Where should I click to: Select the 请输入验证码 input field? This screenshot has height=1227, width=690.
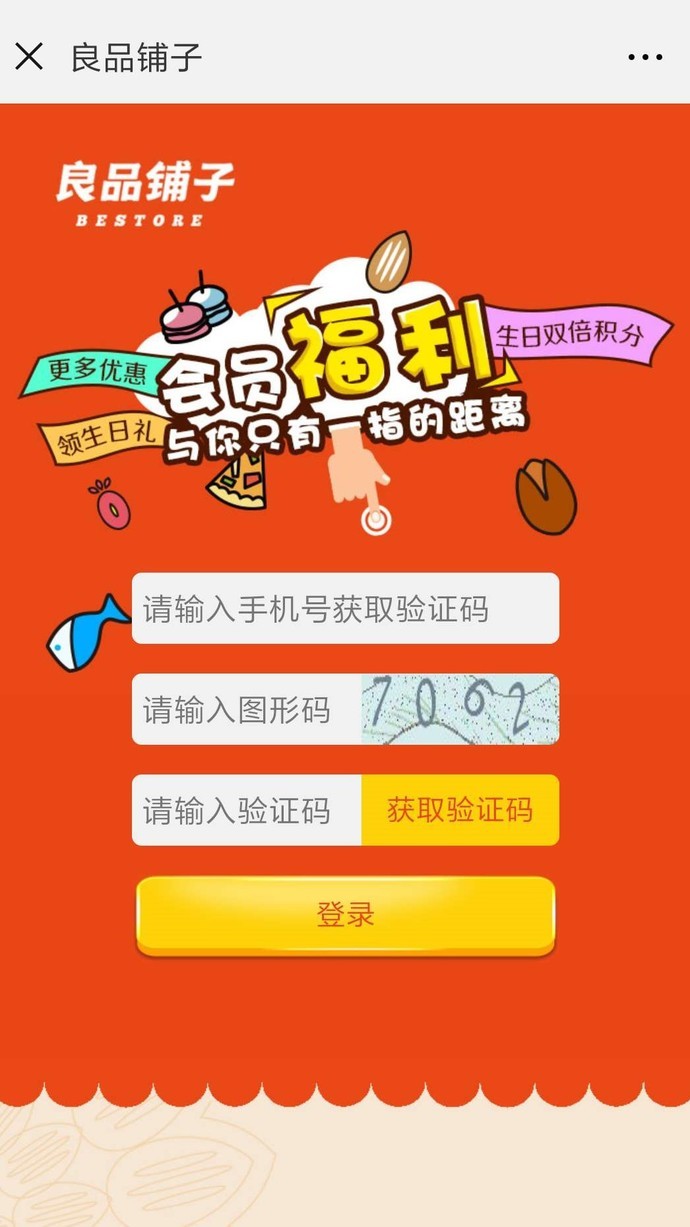click(x=246, y=810)
